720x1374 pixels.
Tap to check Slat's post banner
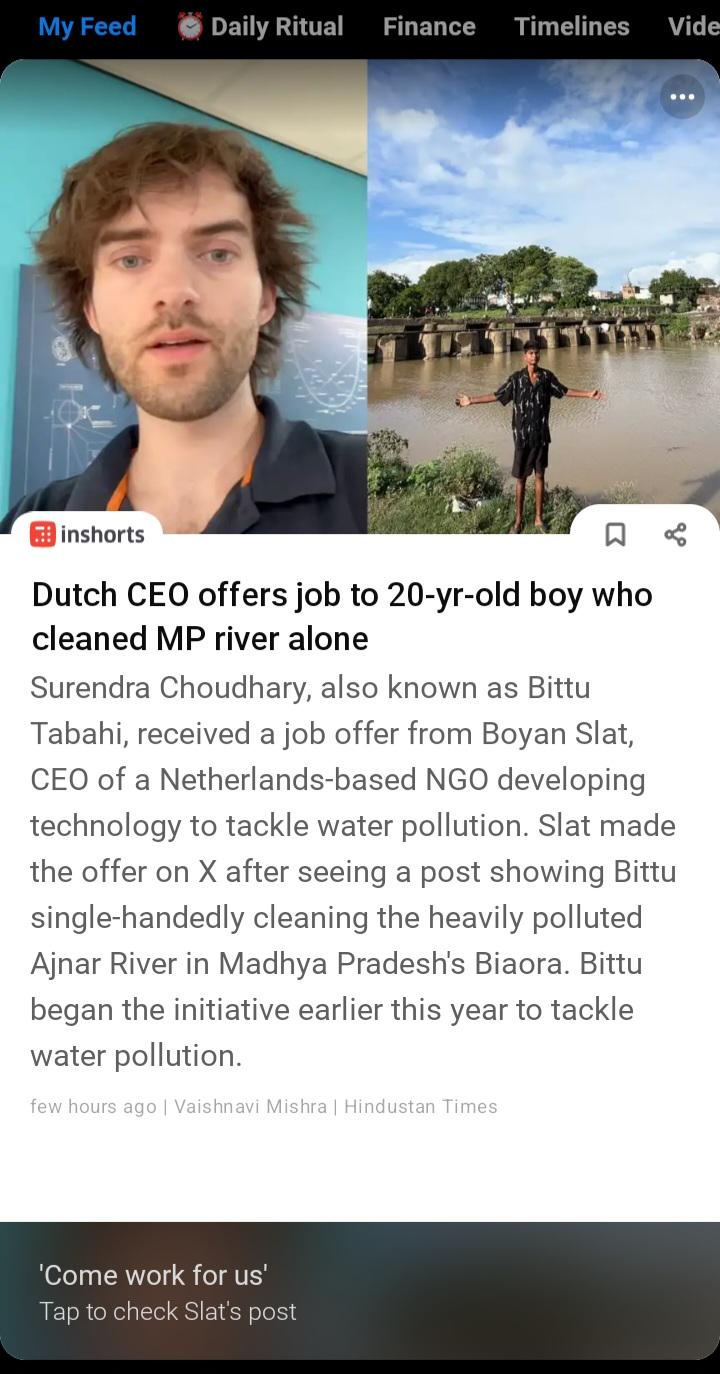point(360,1291)
